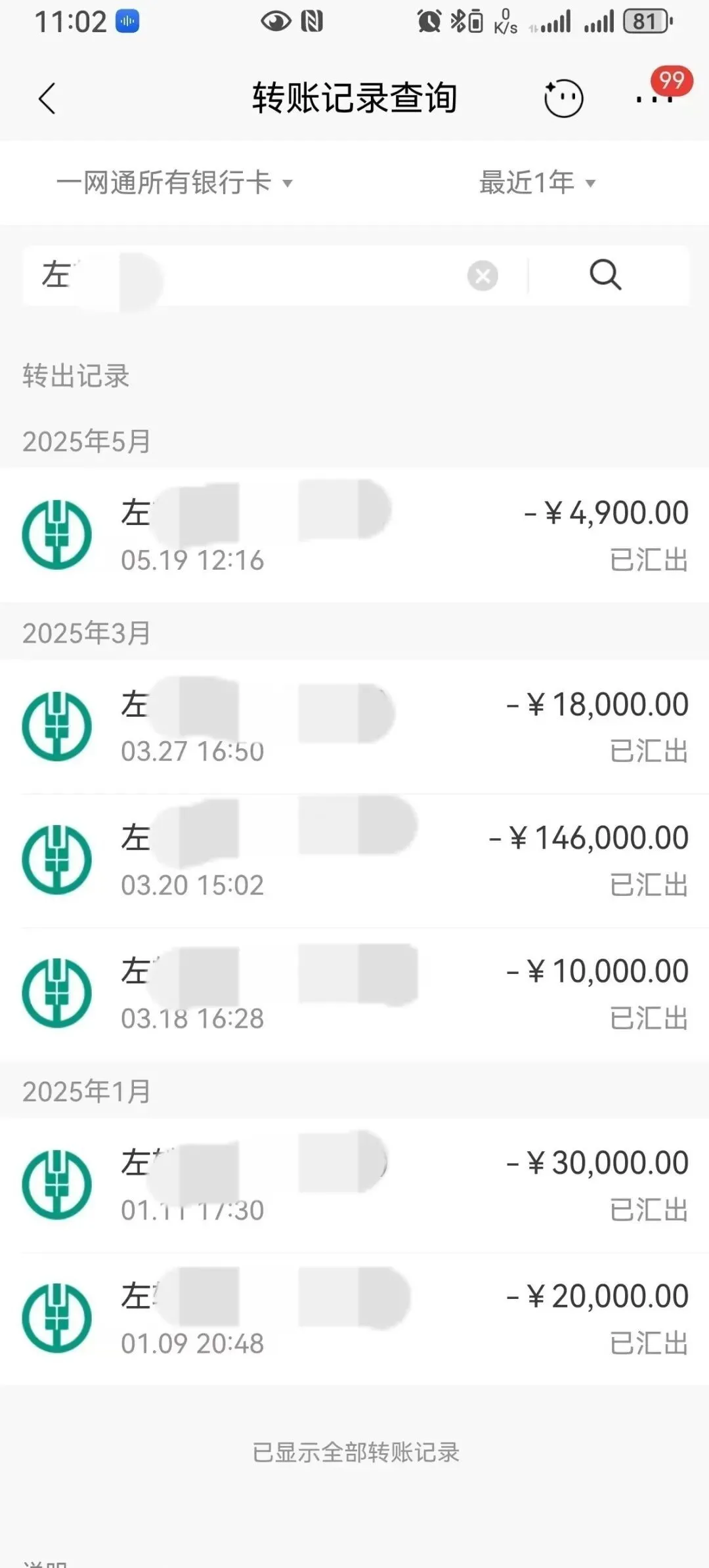709x1568 pixels.
Task: Open the ¥4,900.00 transfer on 05.19
Action: 354,535
